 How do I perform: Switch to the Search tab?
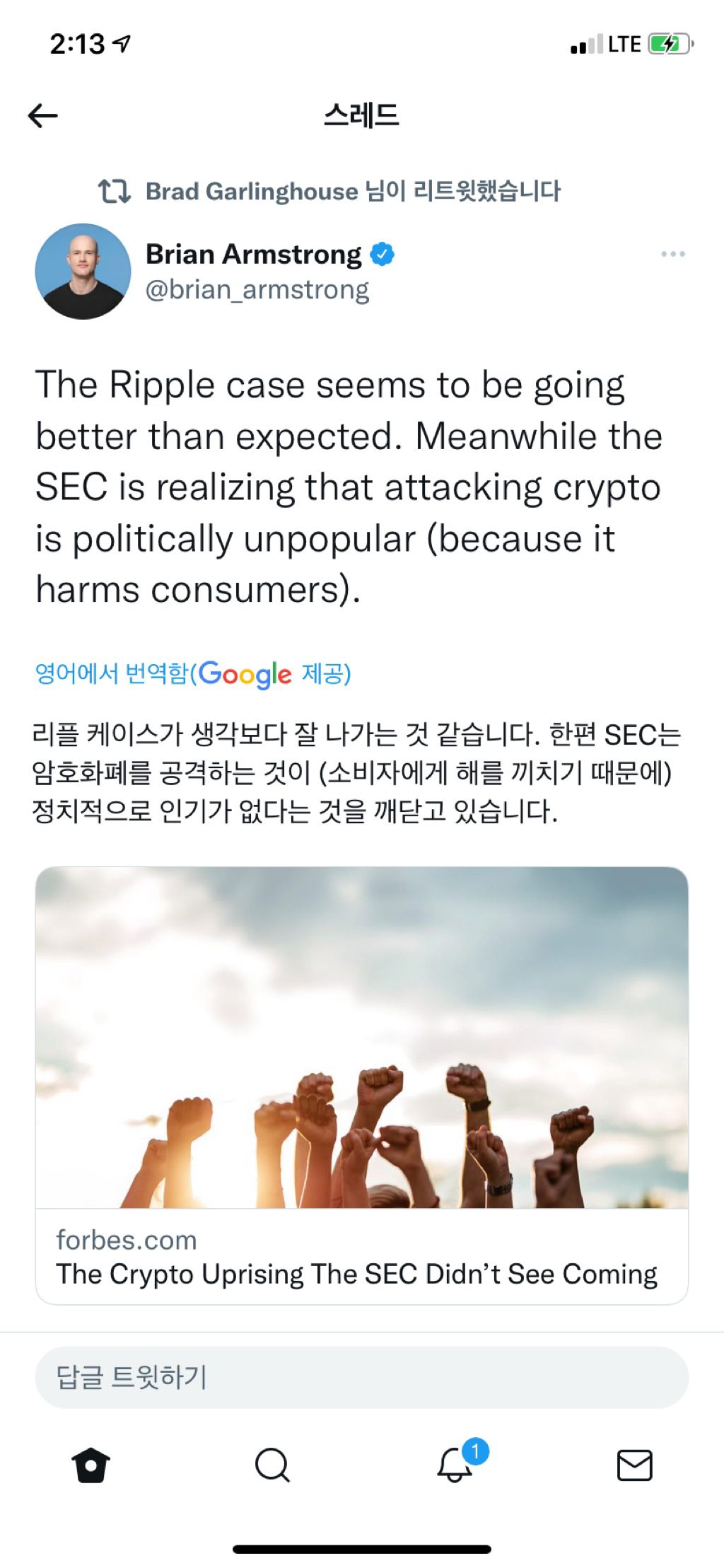(272, 1464)
